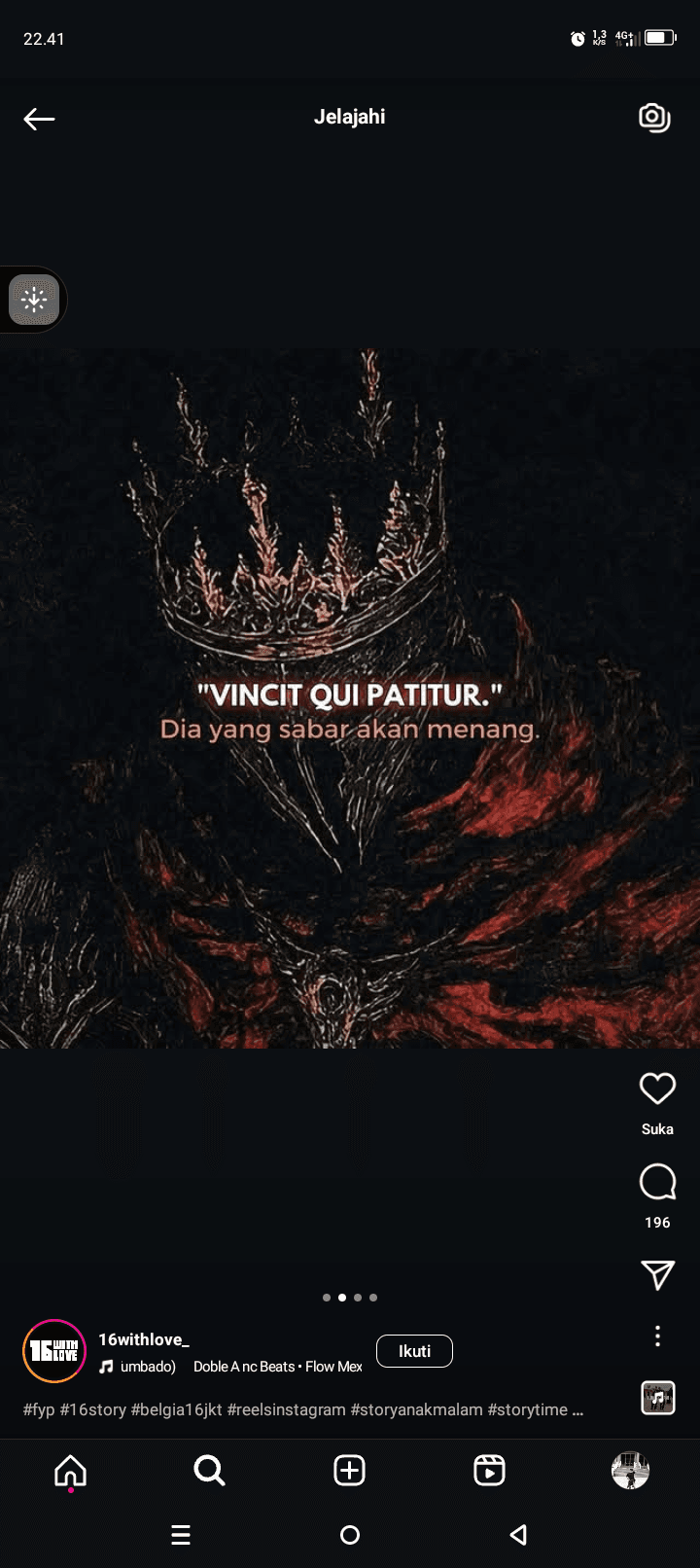700x1568 pixels.
Task: Open the Doble A nc Beats audio track
Action: (277, 1367)
